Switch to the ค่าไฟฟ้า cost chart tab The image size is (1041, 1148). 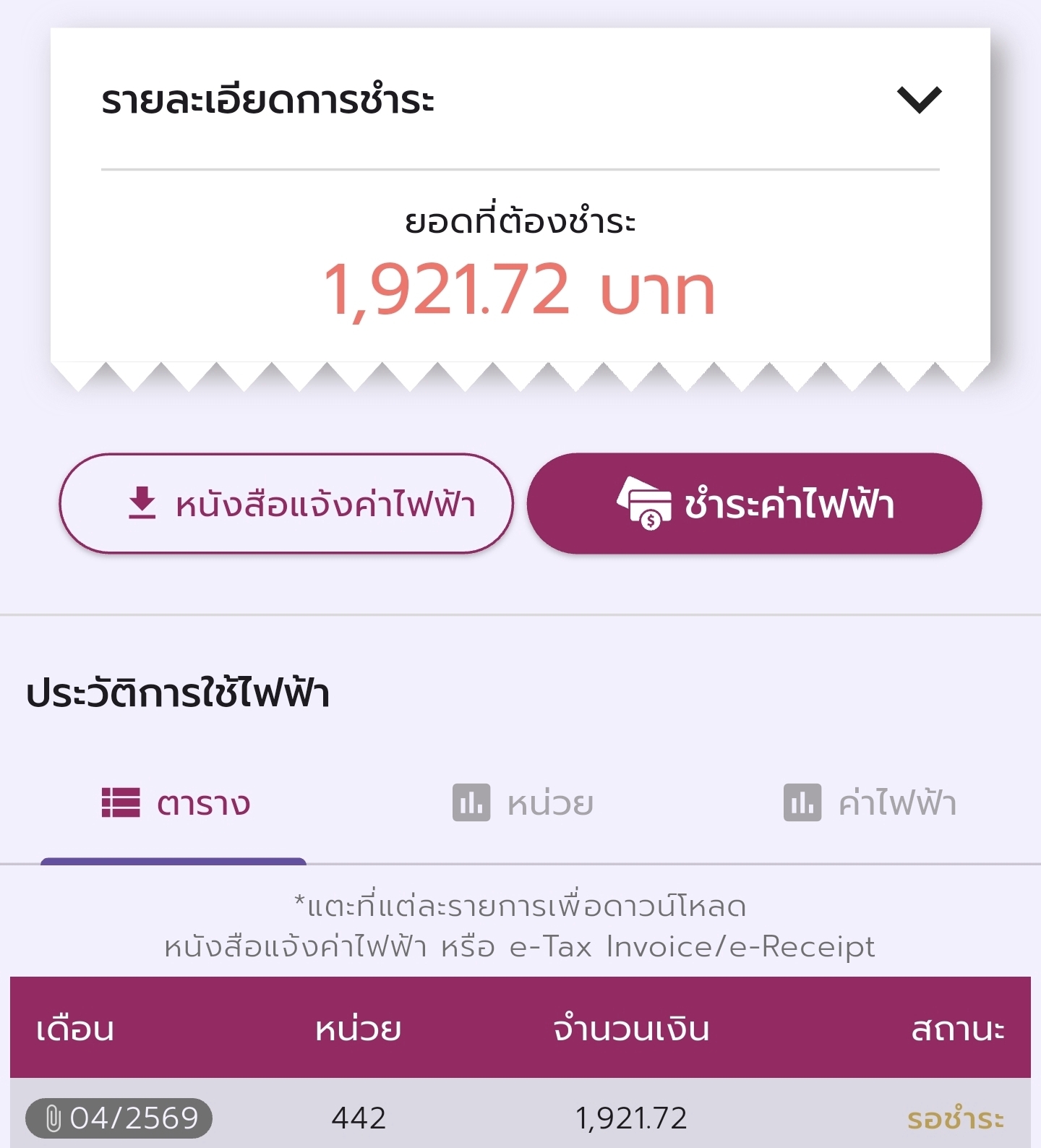coord(870,803)
